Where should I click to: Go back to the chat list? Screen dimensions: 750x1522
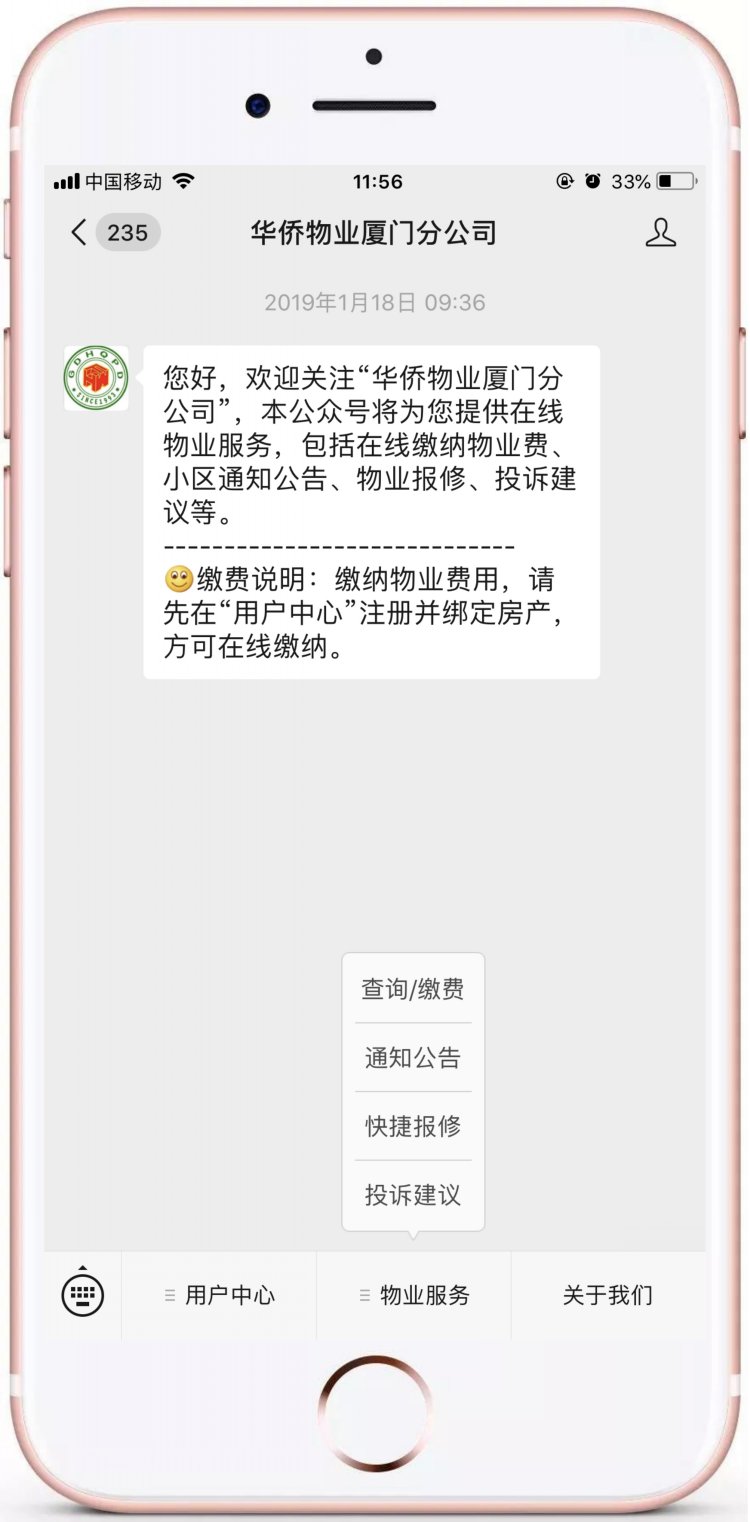(80, 233)
